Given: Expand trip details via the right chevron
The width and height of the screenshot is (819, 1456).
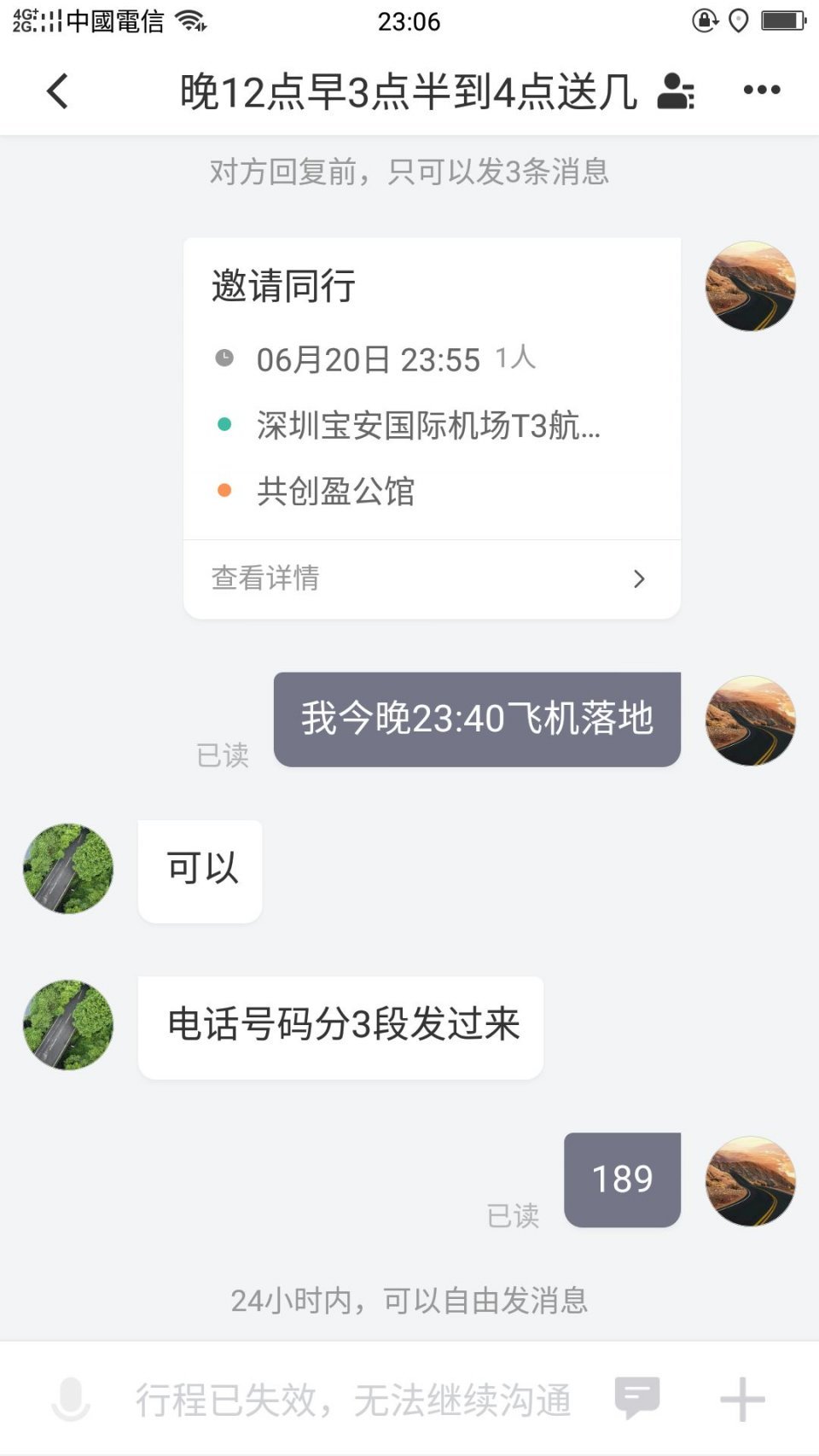Looking at the screenshot, I should click(639, 579).
